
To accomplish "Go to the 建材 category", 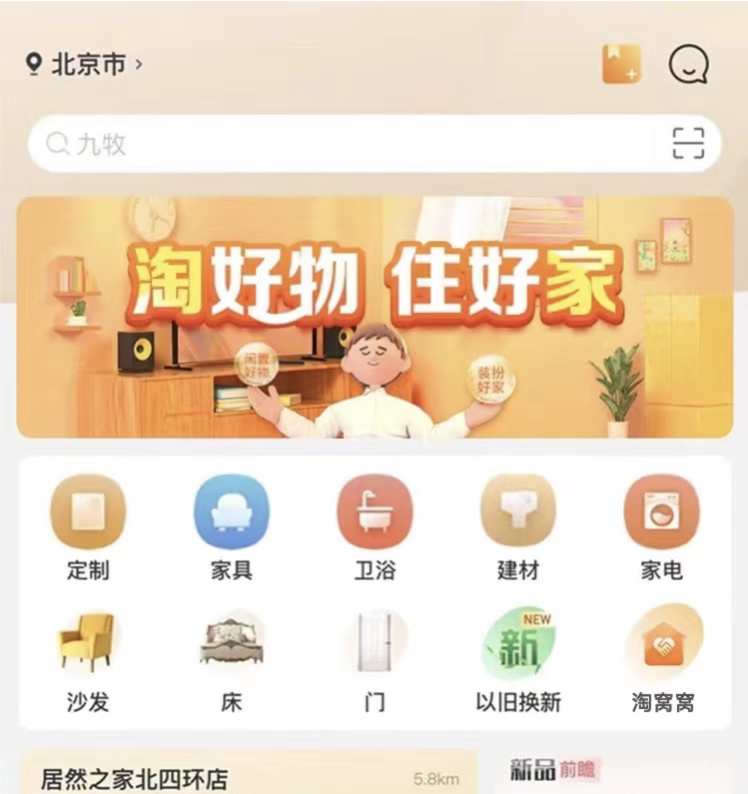I will click(x=518, y=527).
